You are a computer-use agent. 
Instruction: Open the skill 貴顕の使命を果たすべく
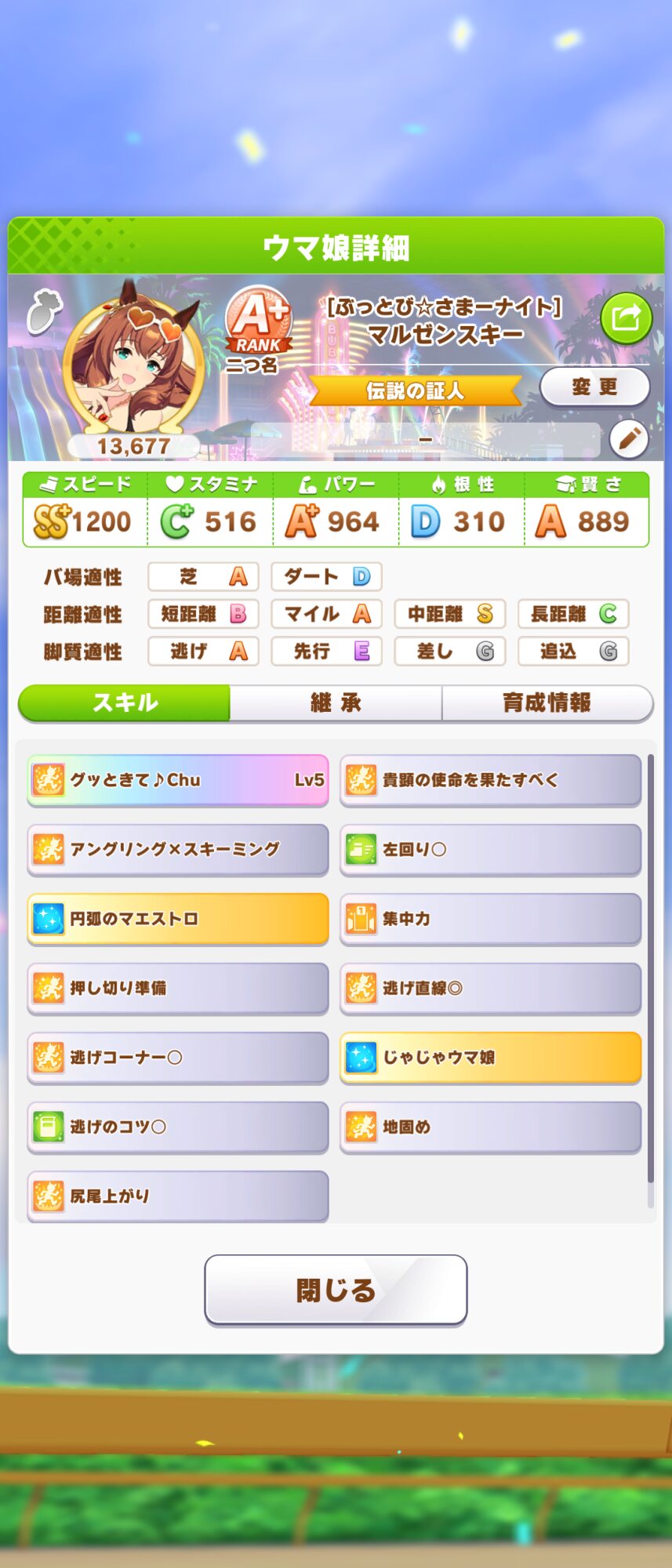coord(490,780)
